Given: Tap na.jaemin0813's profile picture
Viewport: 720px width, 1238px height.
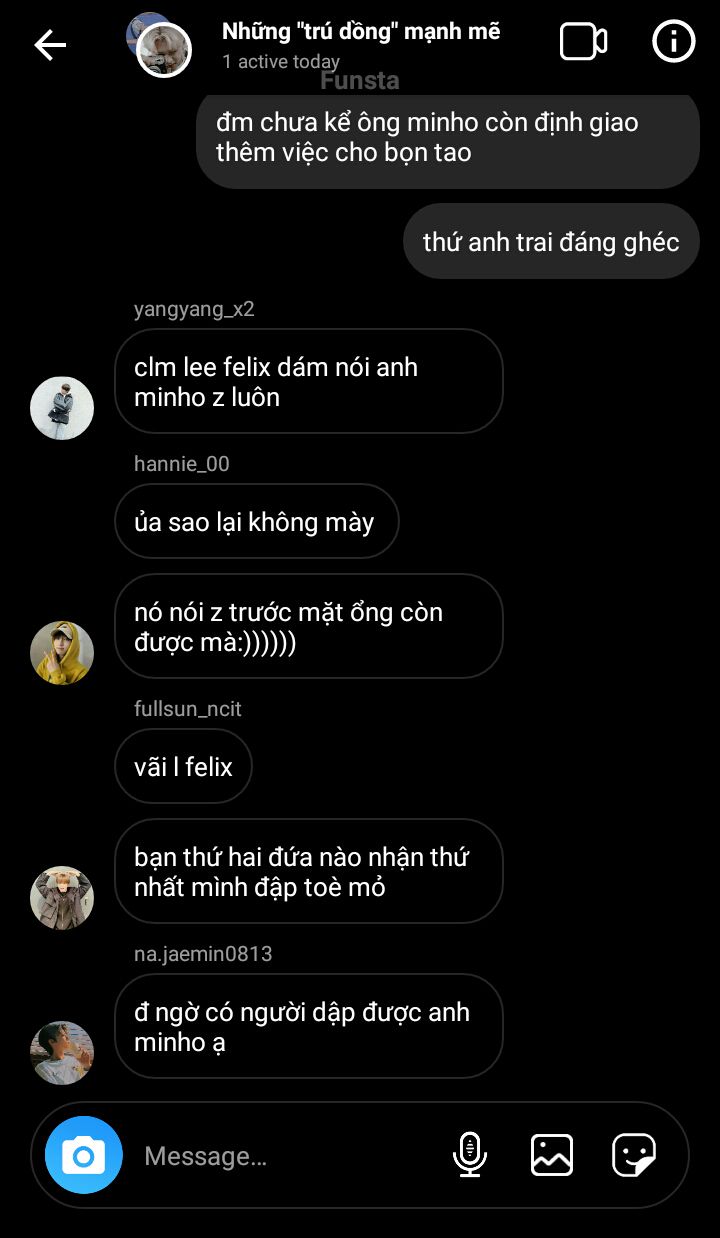Looking at the screenshot, I should click(62, 1052).
